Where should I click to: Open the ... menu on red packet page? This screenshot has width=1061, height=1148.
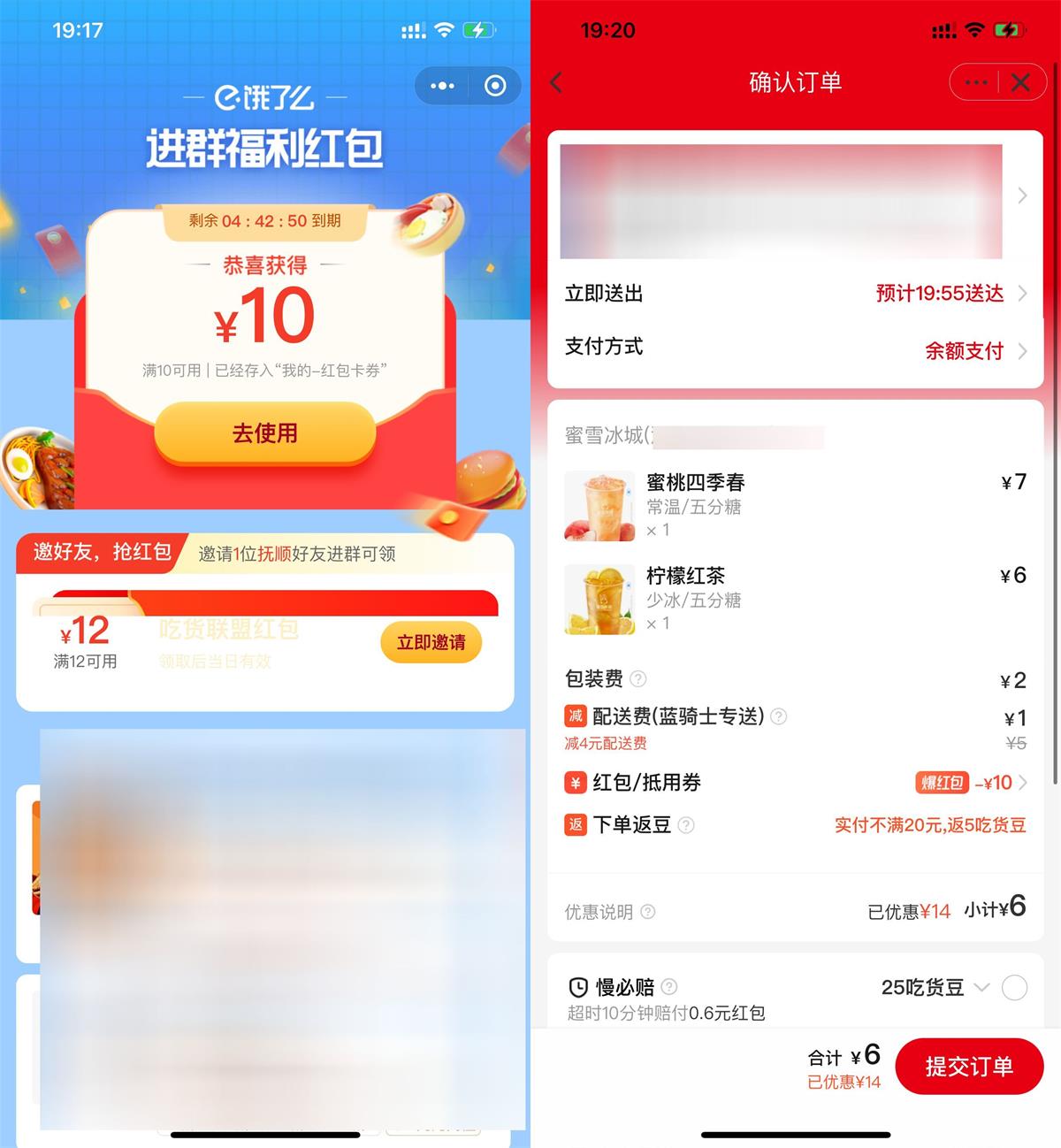pyautogui.click(x=440, y=86)
